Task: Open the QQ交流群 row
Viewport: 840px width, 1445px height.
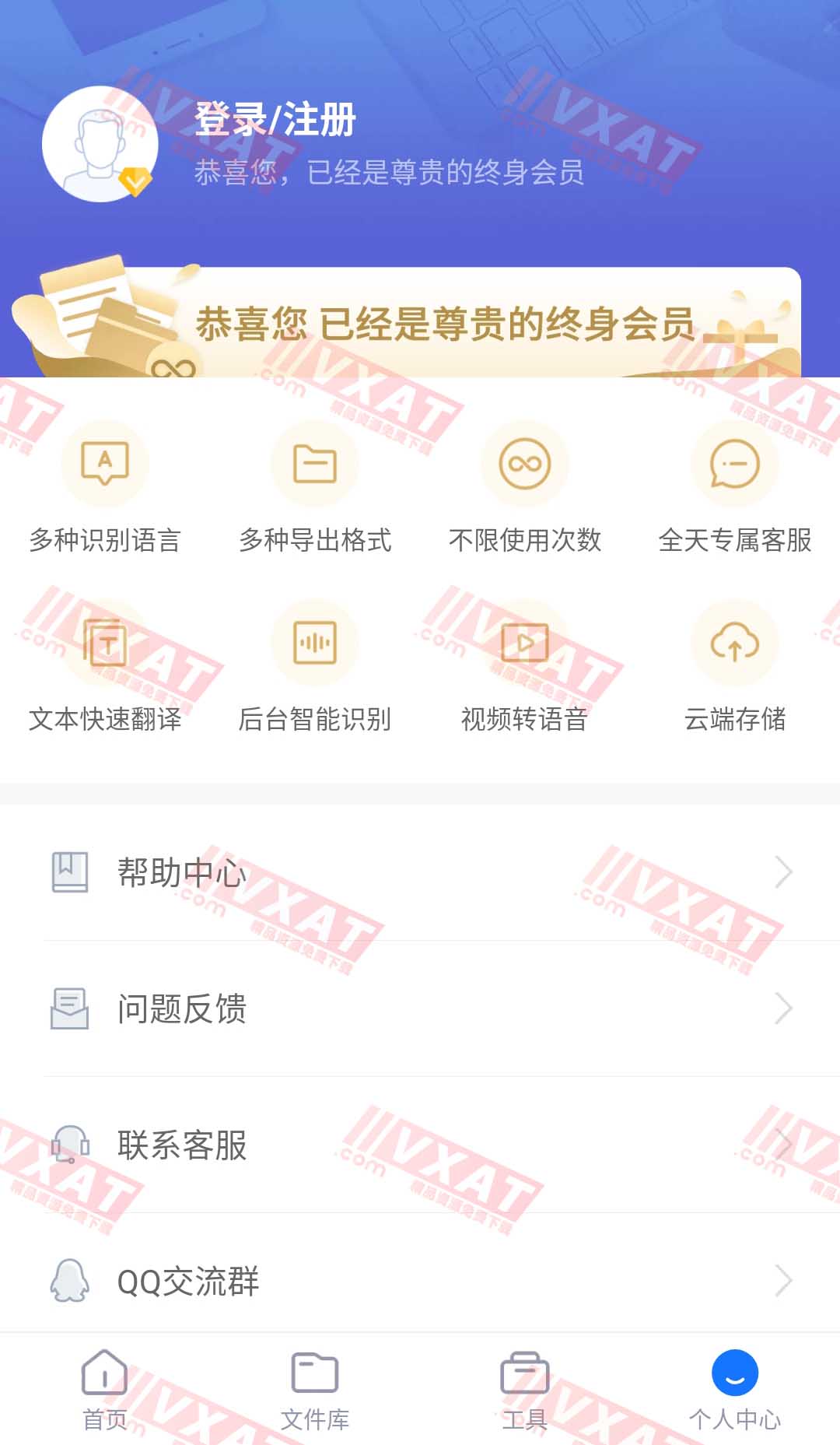Action: coord(420,1281)
